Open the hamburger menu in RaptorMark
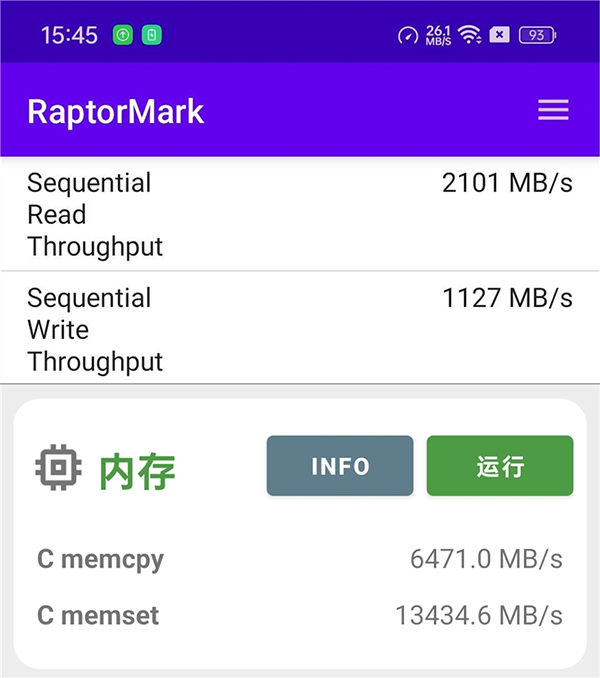This screenshot has width=600, height=678. 553,111
